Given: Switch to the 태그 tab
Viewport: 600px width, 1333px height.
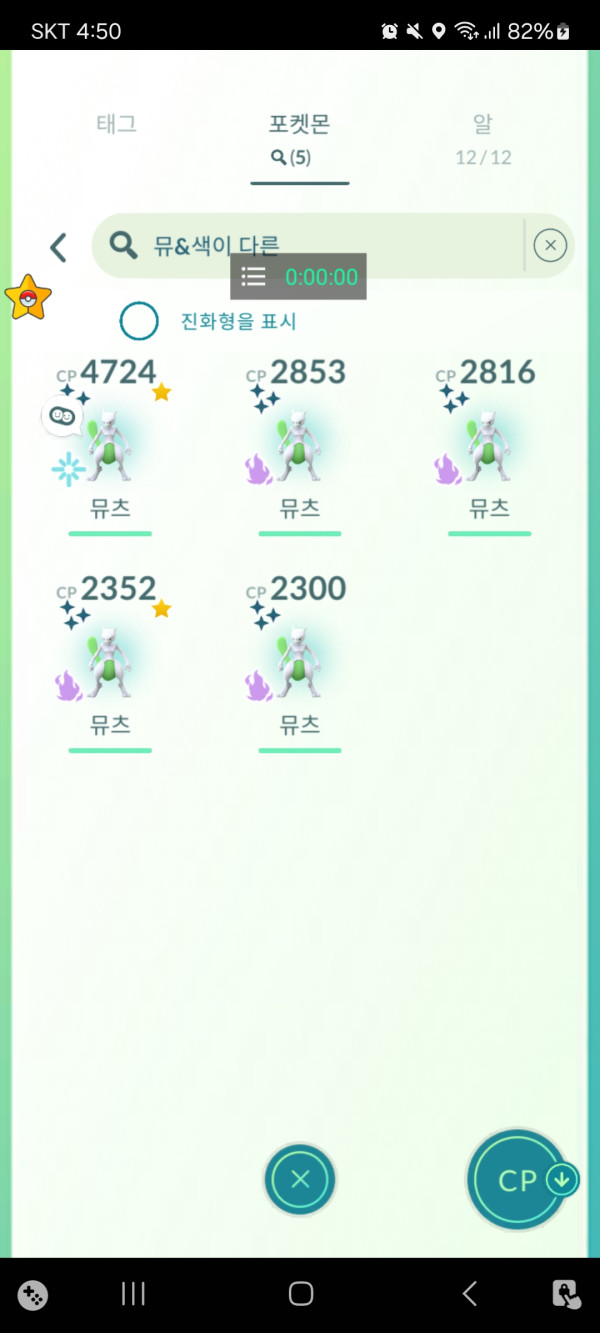Looking at the screenshot, I should [x=116, y=125].
